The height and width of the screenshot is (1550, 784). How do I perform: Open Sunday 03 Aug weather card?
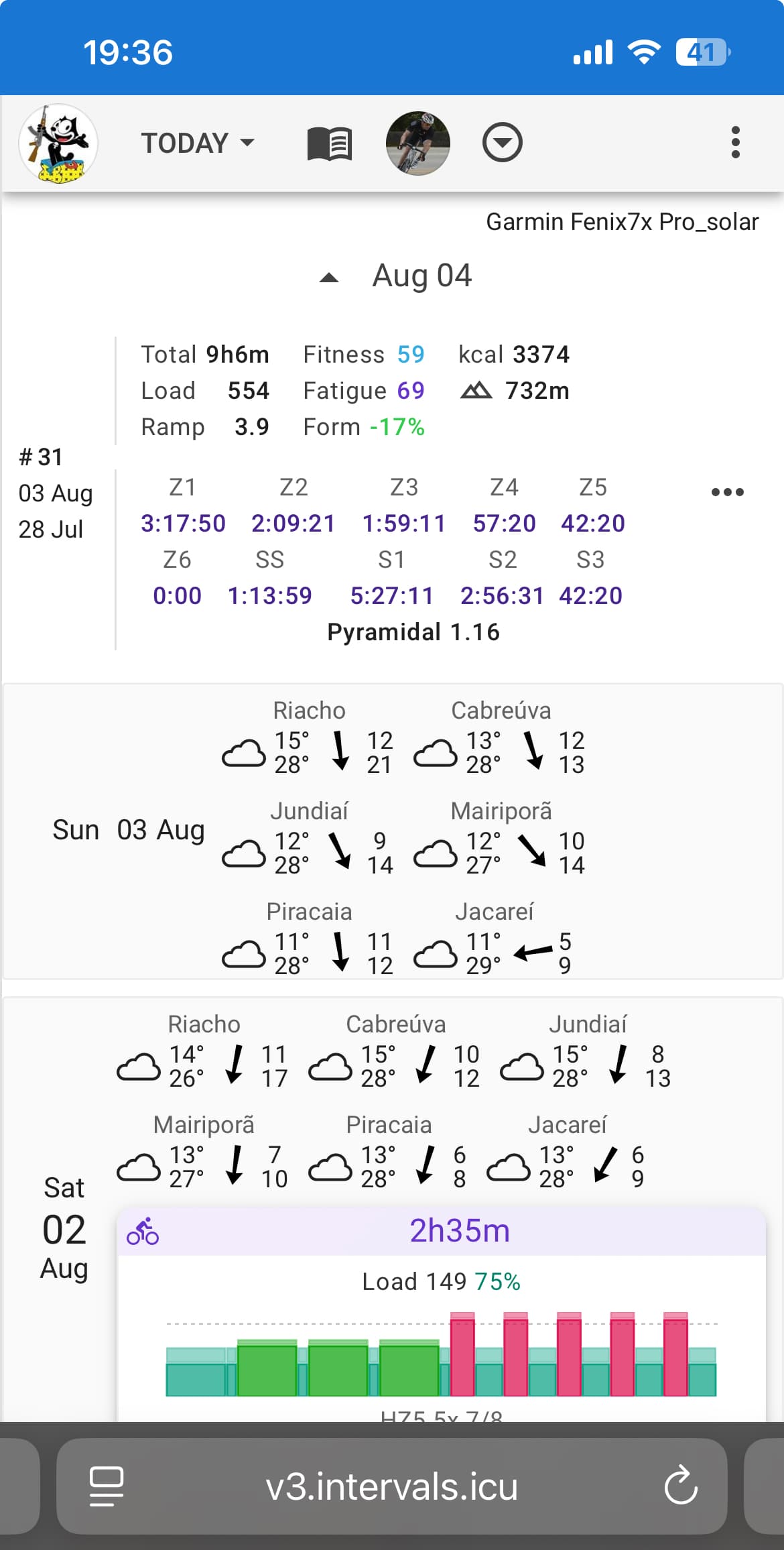click(x=392, y=831)
